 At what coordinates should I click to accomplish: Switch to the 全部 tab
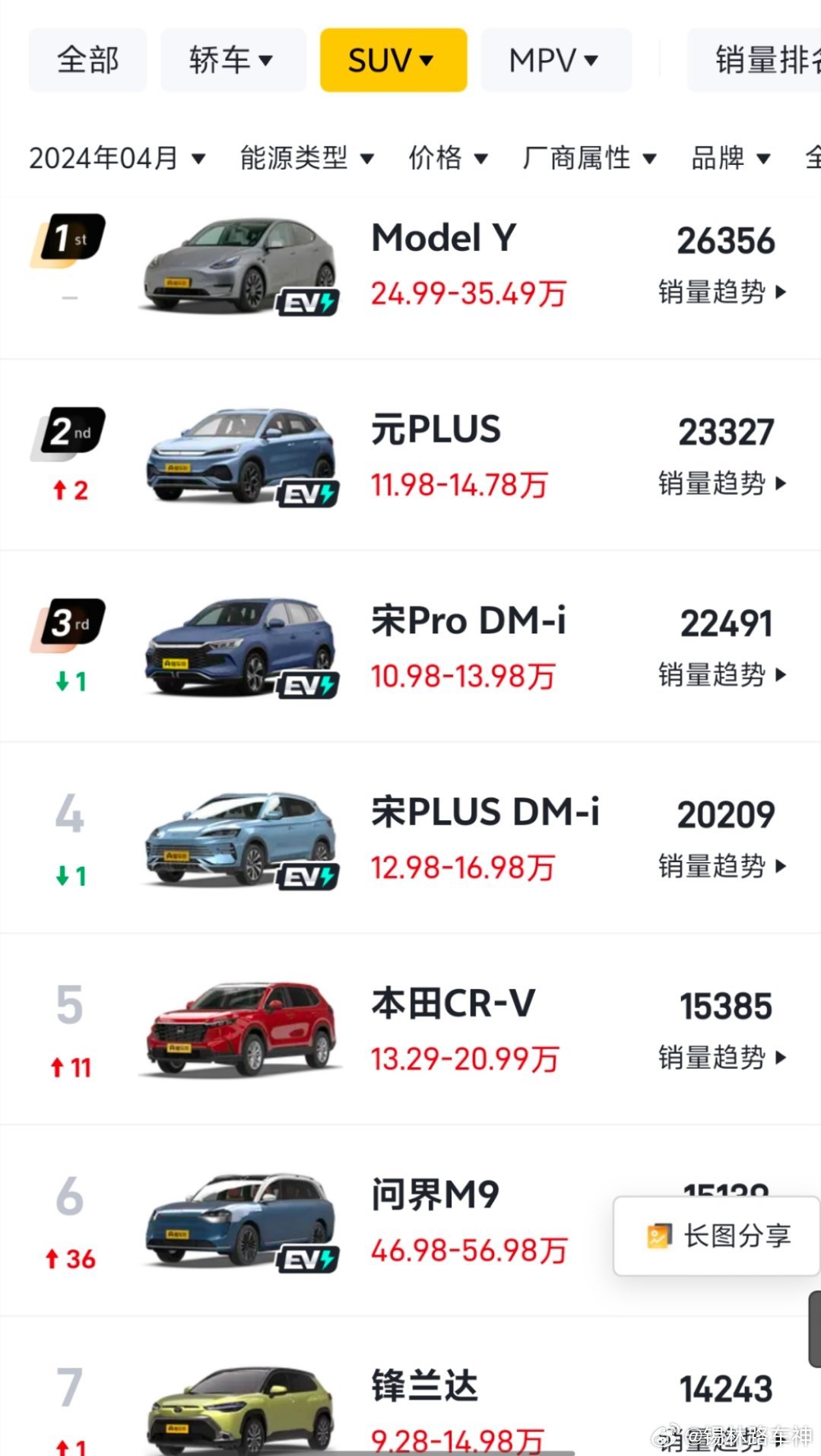point(87,59)
